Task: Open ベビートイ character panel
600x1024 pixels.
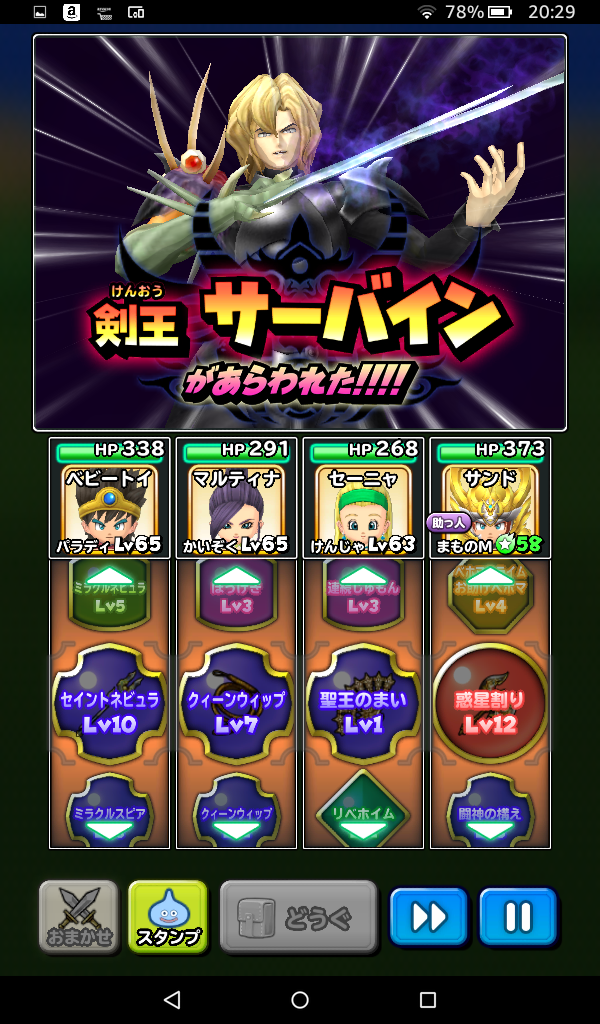Action: click(x=109, y=498)
